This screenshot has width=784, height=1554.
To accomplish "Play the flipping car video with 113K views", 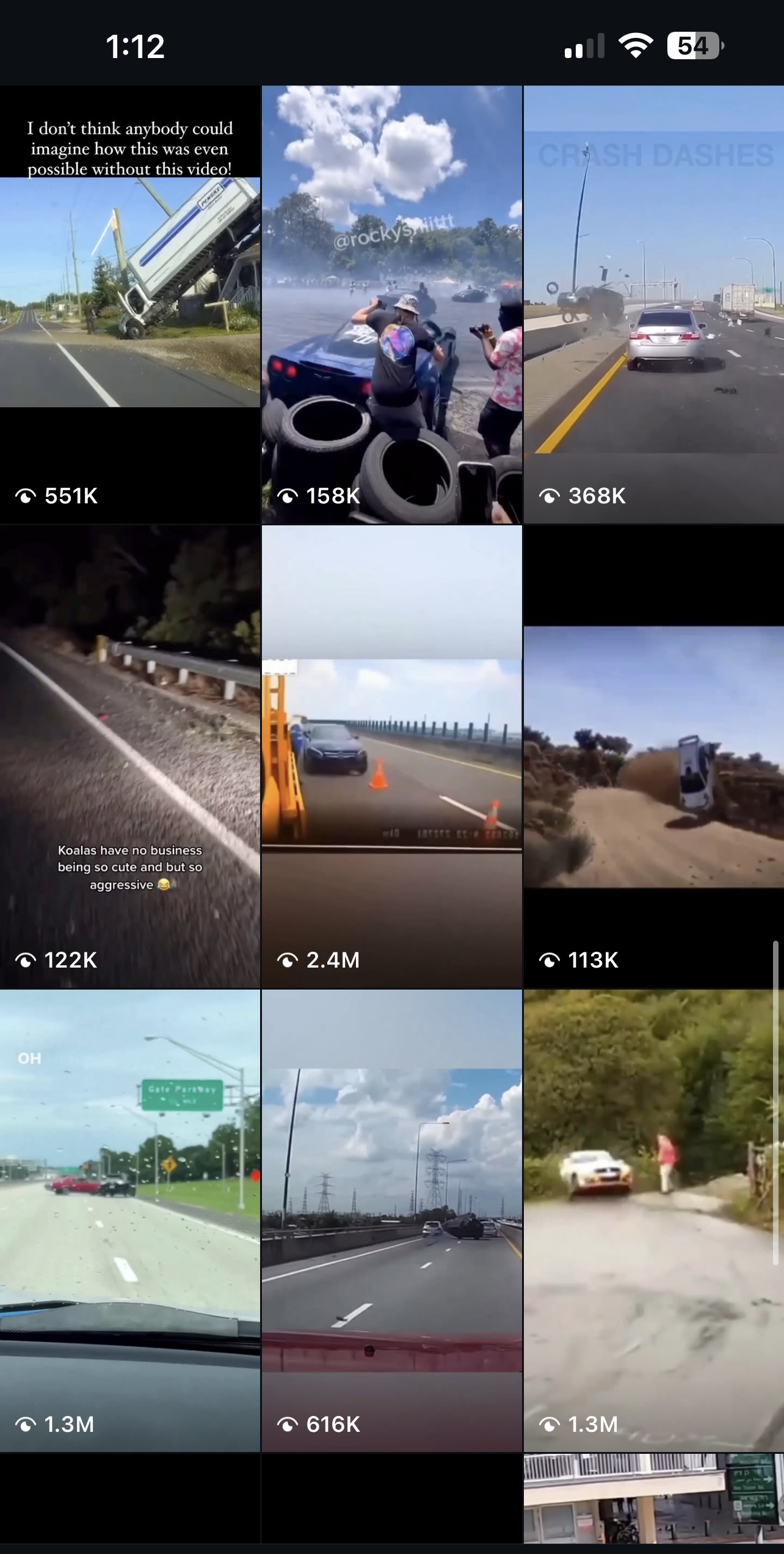I will [x=653, y=756].
